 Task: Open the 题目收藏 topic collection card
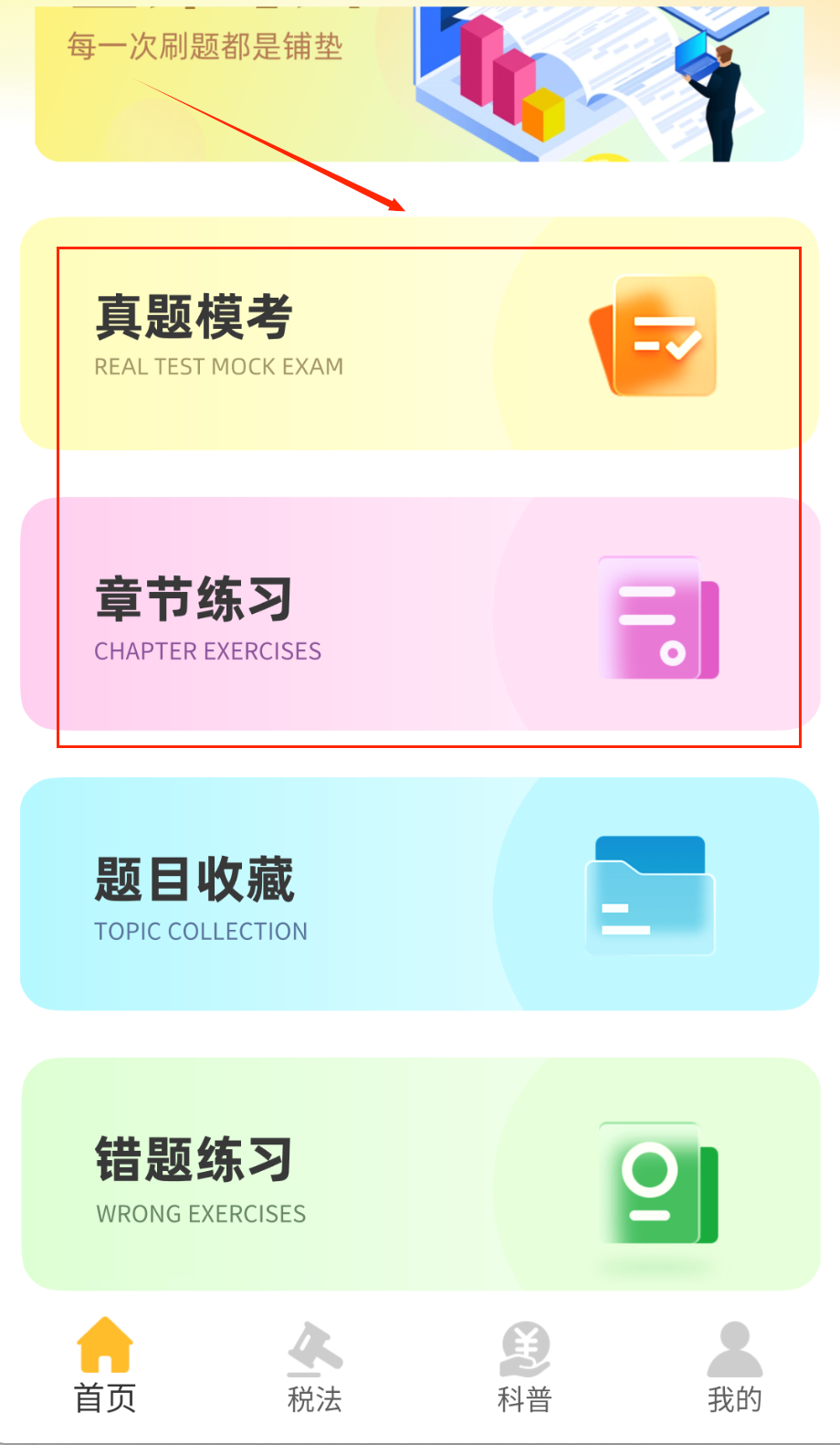pos(419,894)
